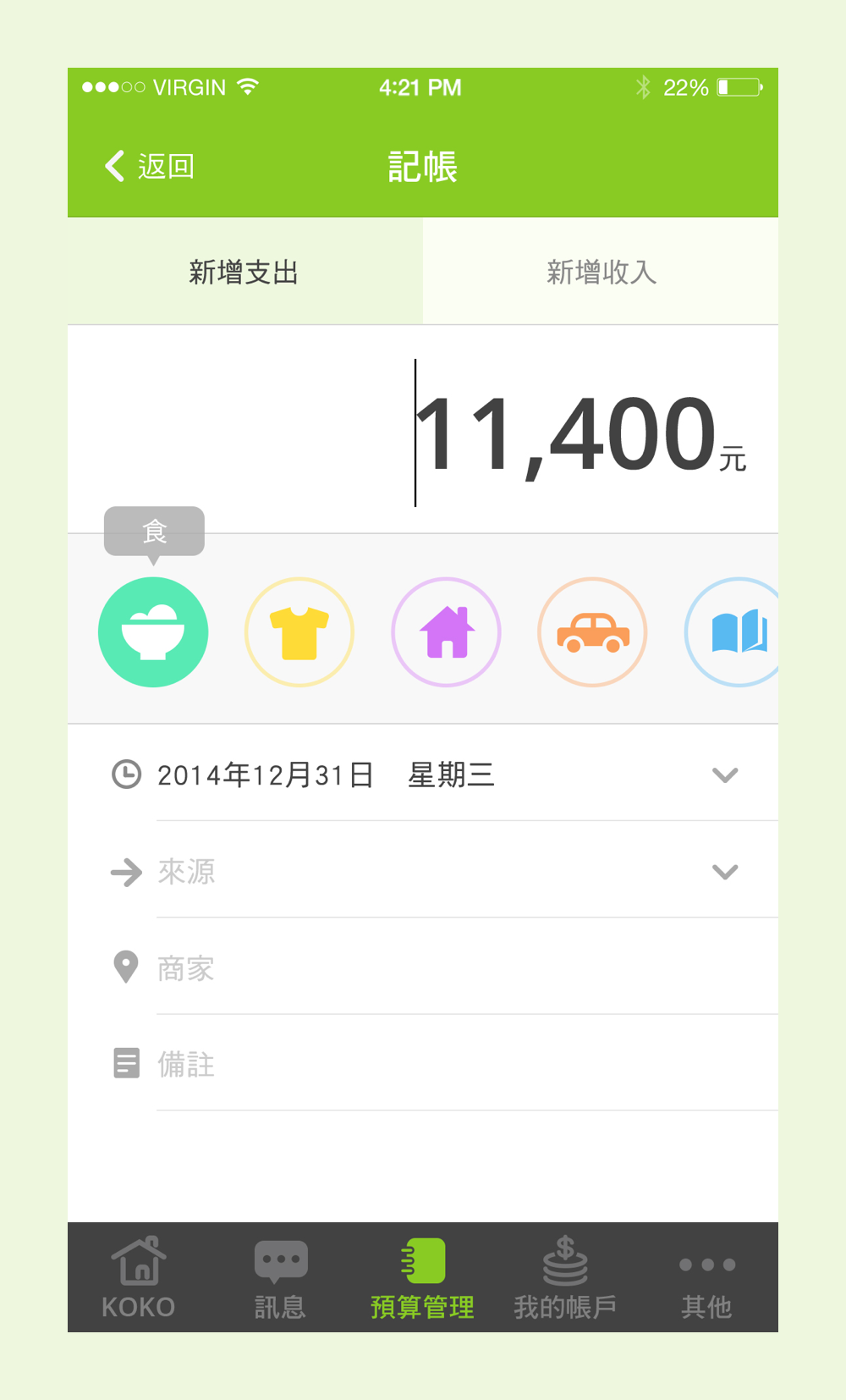Expand the 2014年12月31日 date picker
Image resolution: width=846 pixels, height=1400 pixels.
click(423, 774)
